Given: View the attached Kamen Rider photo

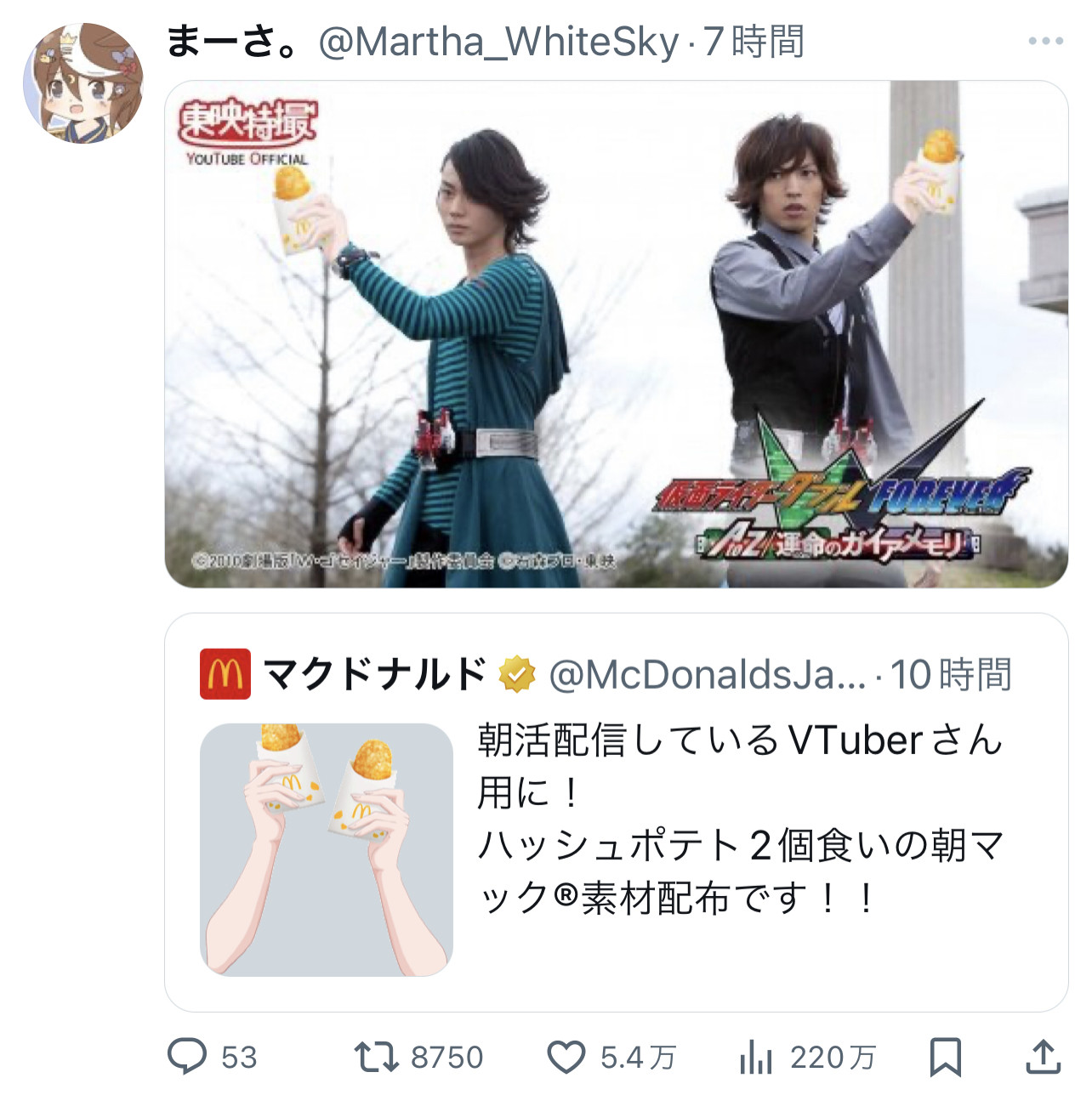Looking at the screenshot, I should (616, 334).
